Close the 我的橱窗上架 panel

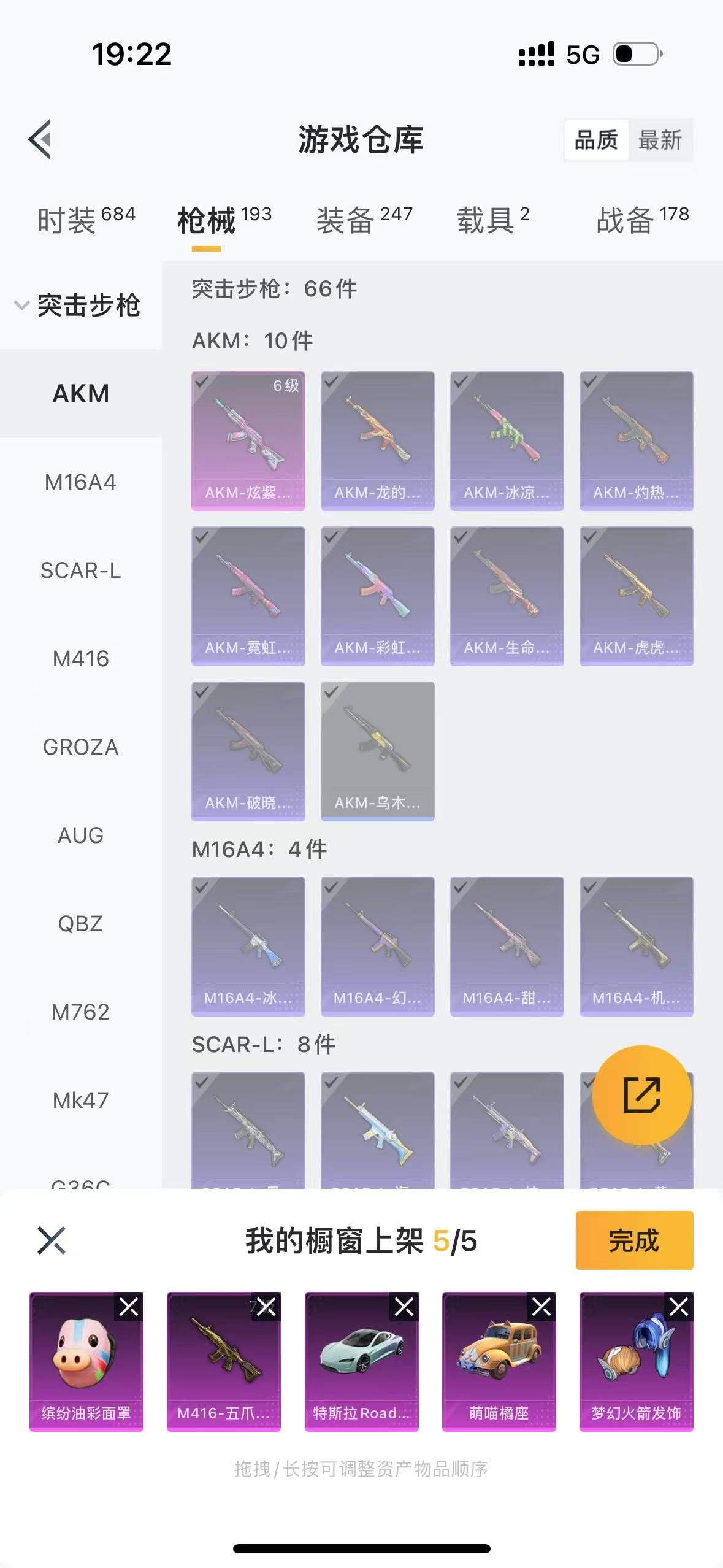tap(51, 1240)
